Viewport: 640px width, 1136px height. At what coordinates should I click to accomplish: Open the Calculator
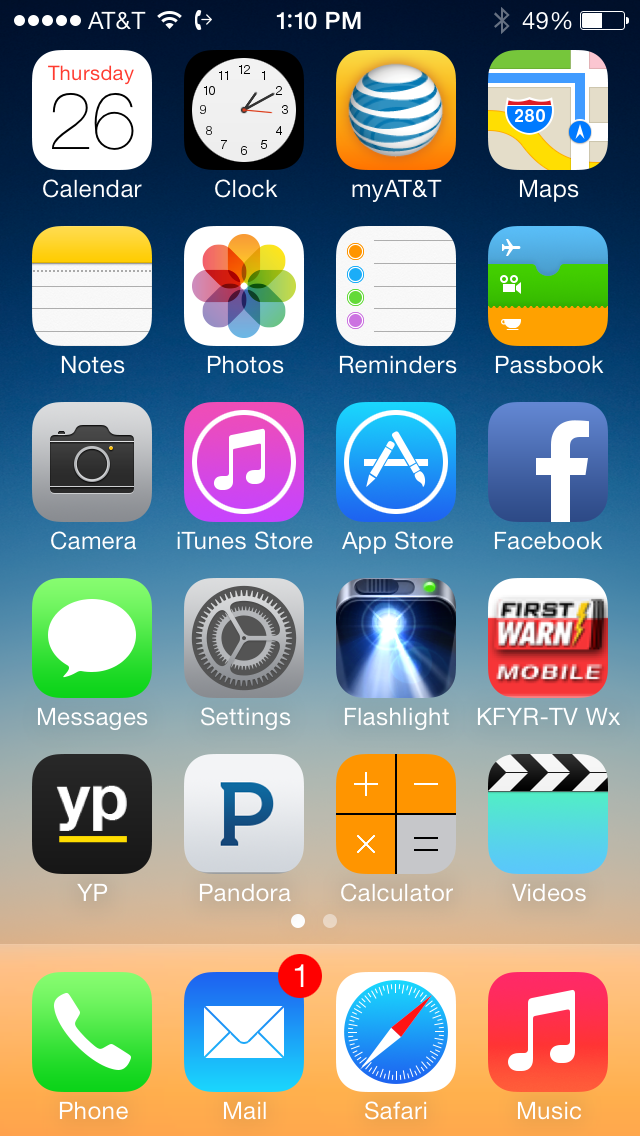point(396,814)
